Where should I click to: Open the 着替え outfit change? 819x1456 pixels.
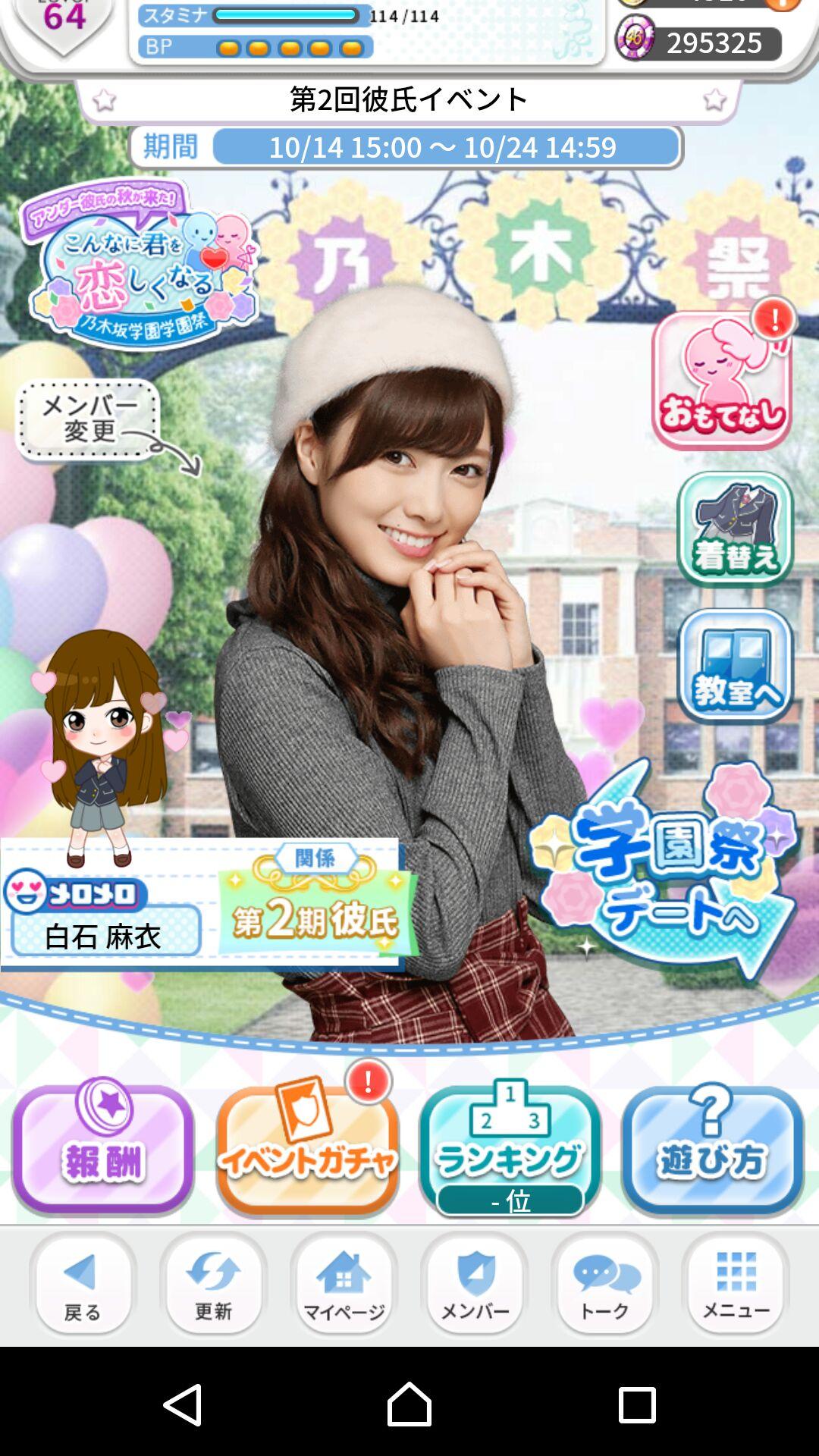735,529
